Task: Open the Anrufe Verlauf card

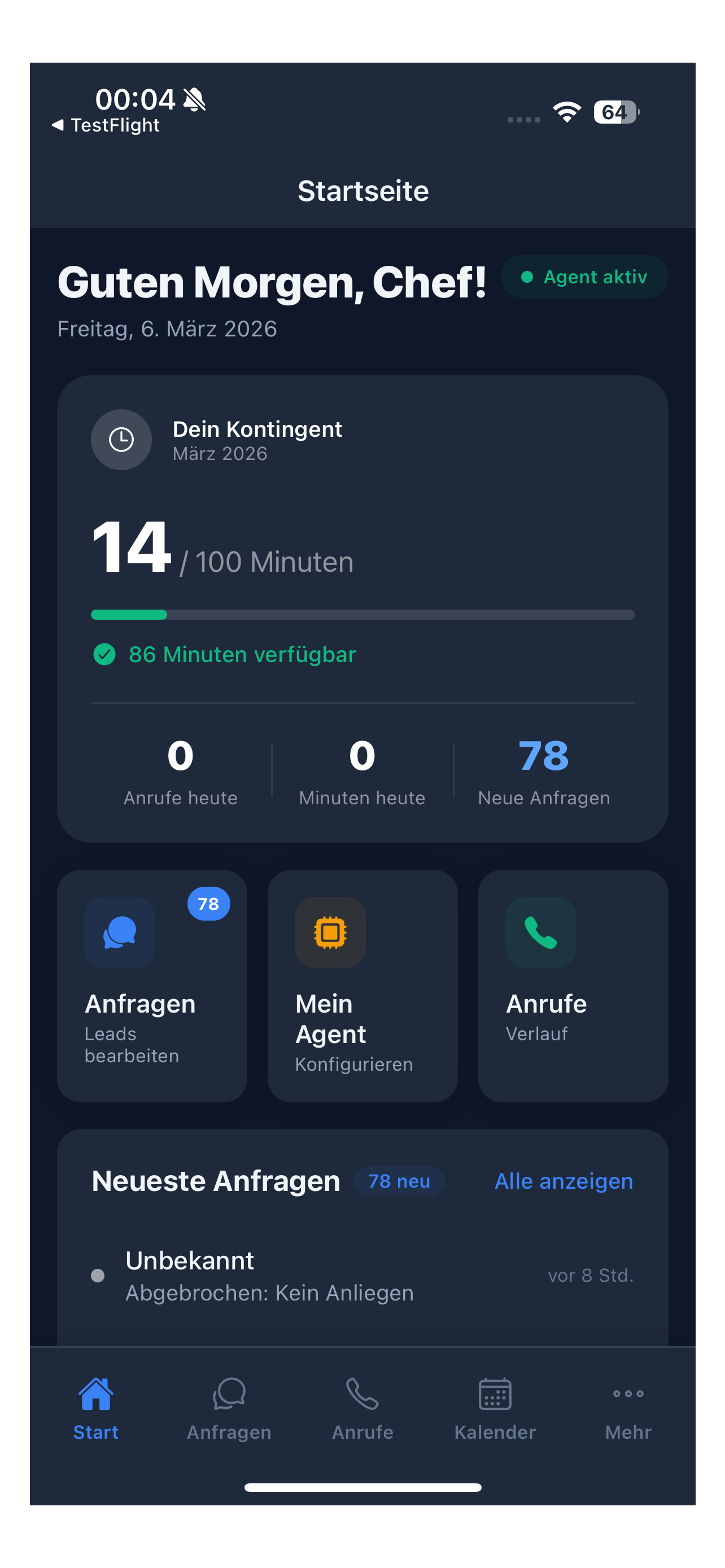Action: coord(573,985)
